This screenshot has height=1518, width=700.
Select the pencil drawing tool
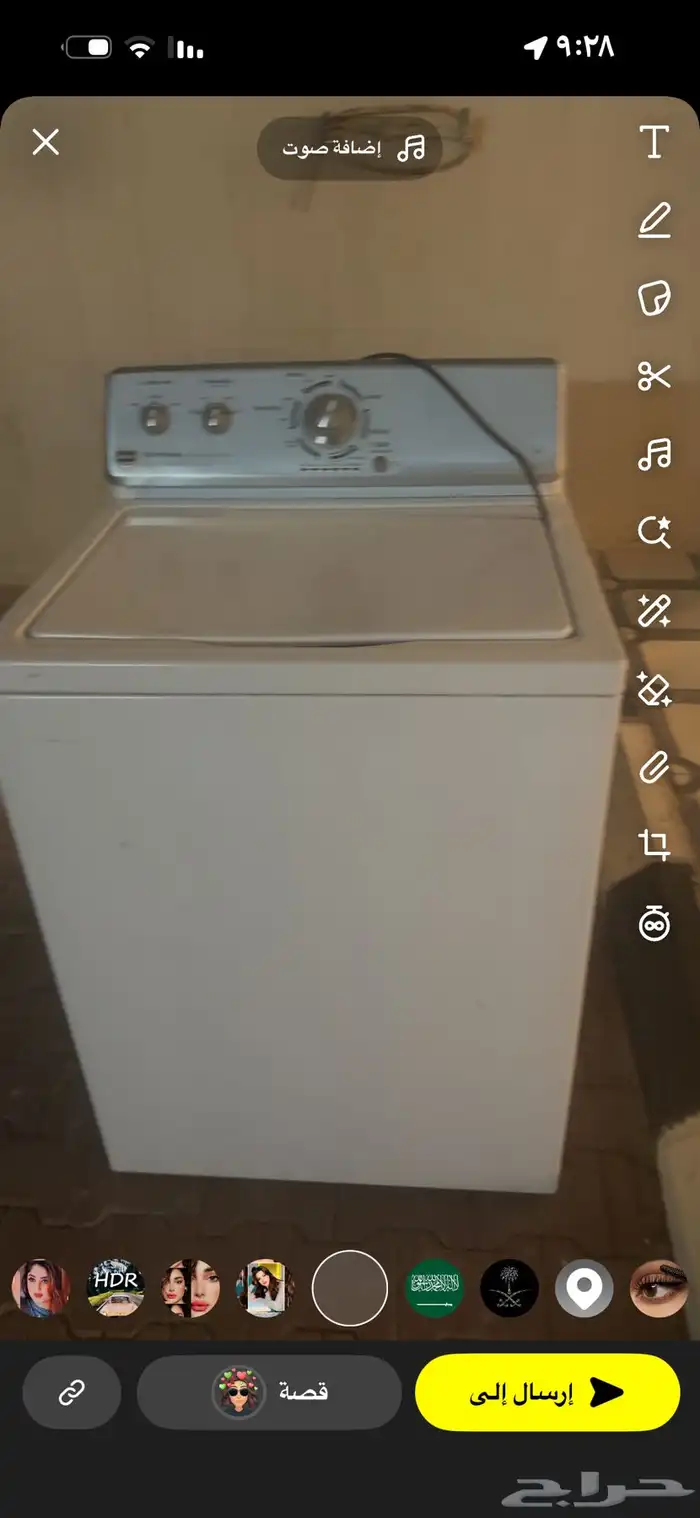coord(654,221)
